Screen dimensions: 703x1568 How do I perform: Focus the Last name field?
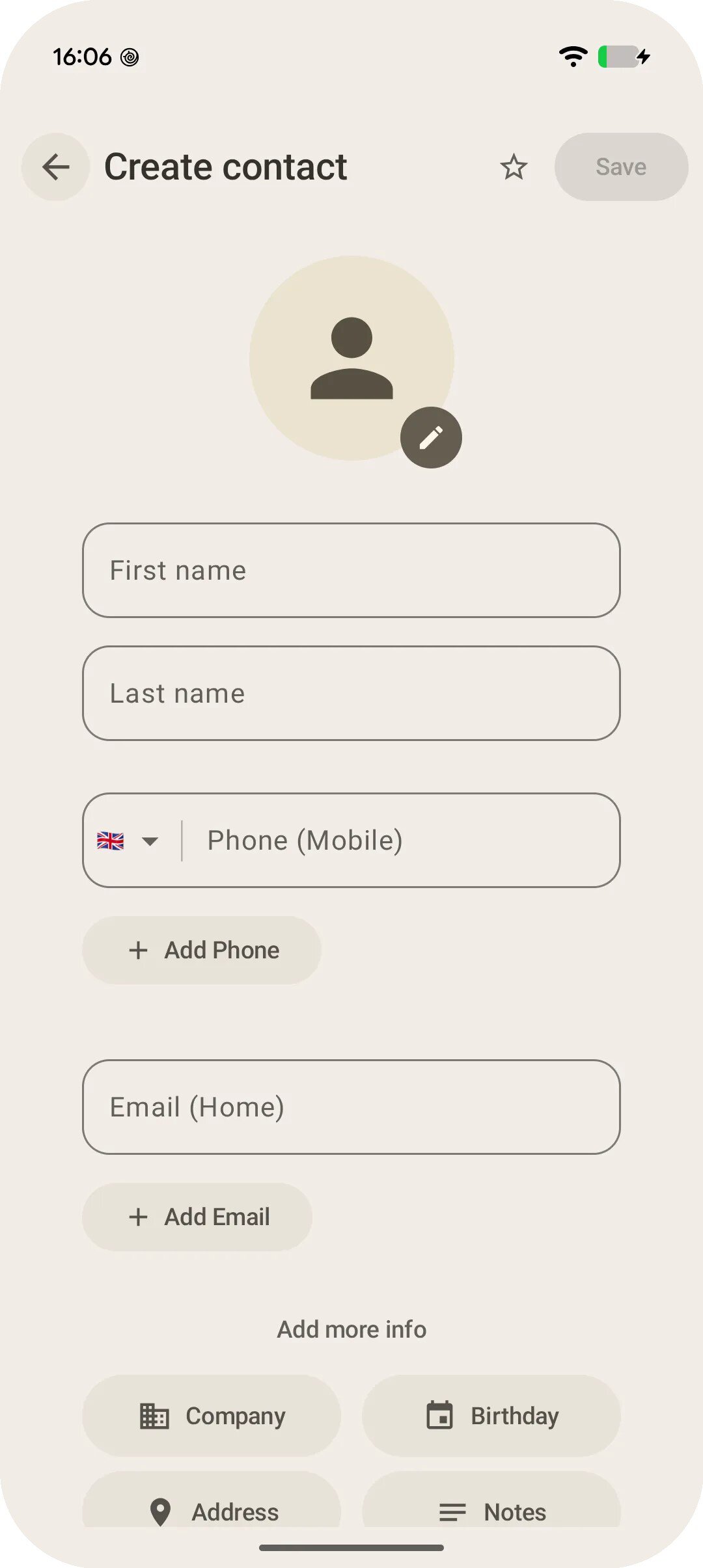click(x=351, y=693)
